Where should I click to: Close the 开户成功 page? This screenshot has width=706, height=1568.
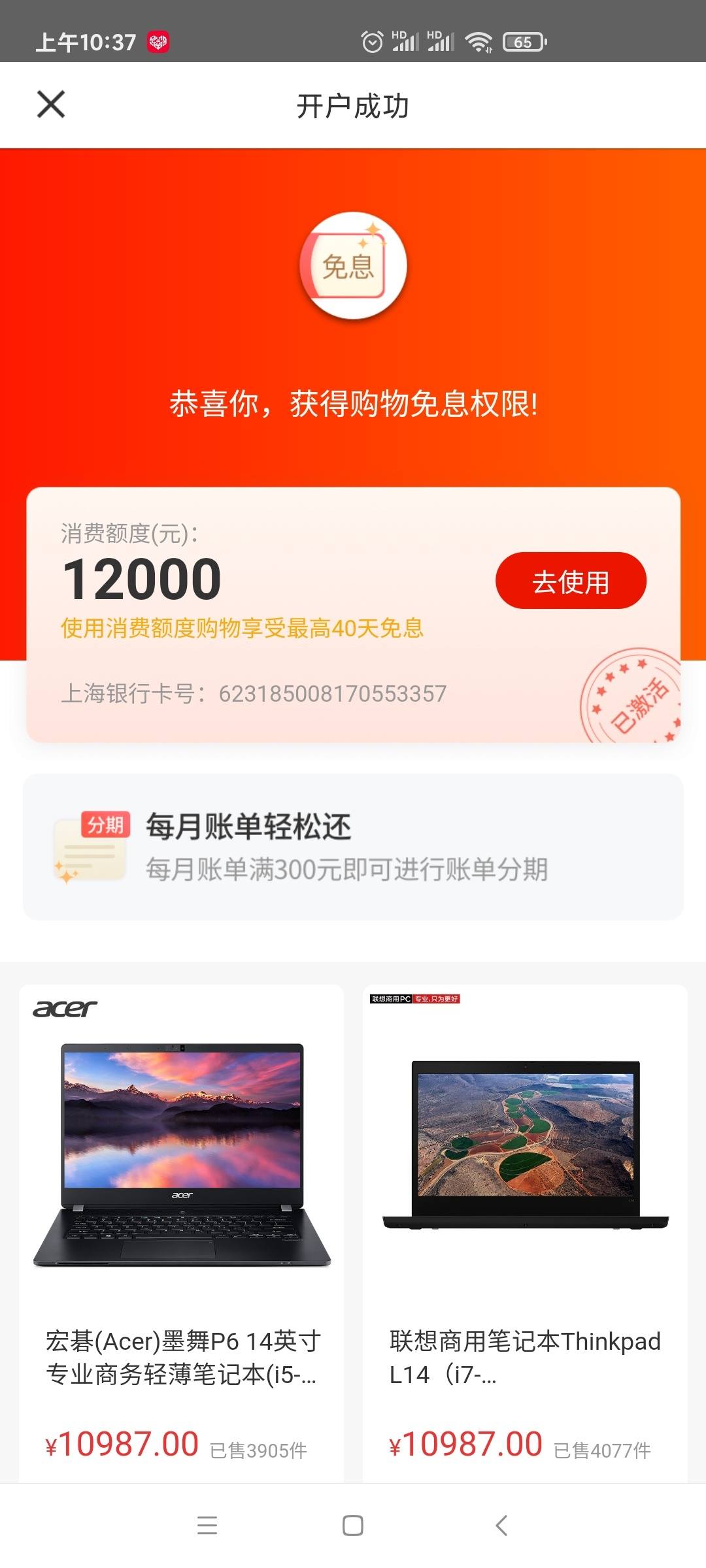click(x=51, y=105)
